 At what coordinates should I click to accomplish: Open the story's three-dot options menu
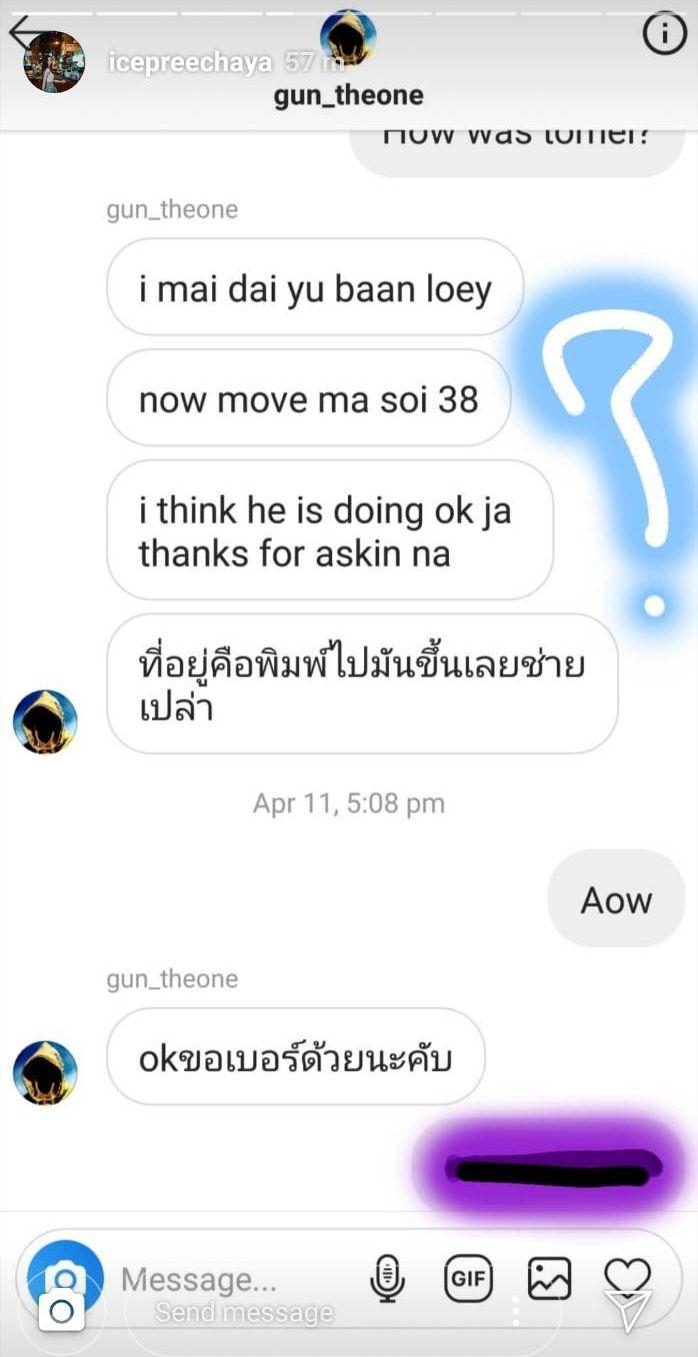point(516,1311)
